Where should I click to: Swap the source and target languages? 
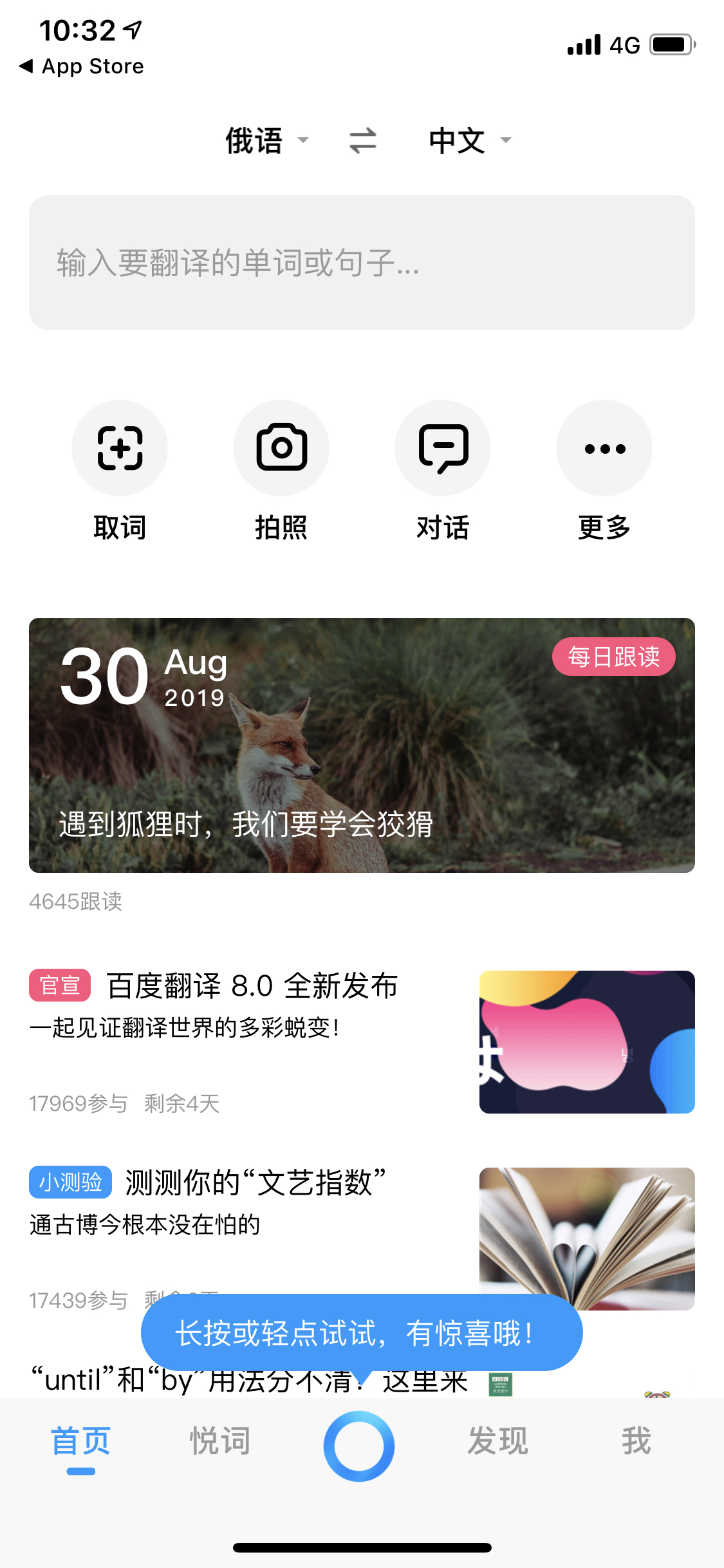[x=362, y=140]
